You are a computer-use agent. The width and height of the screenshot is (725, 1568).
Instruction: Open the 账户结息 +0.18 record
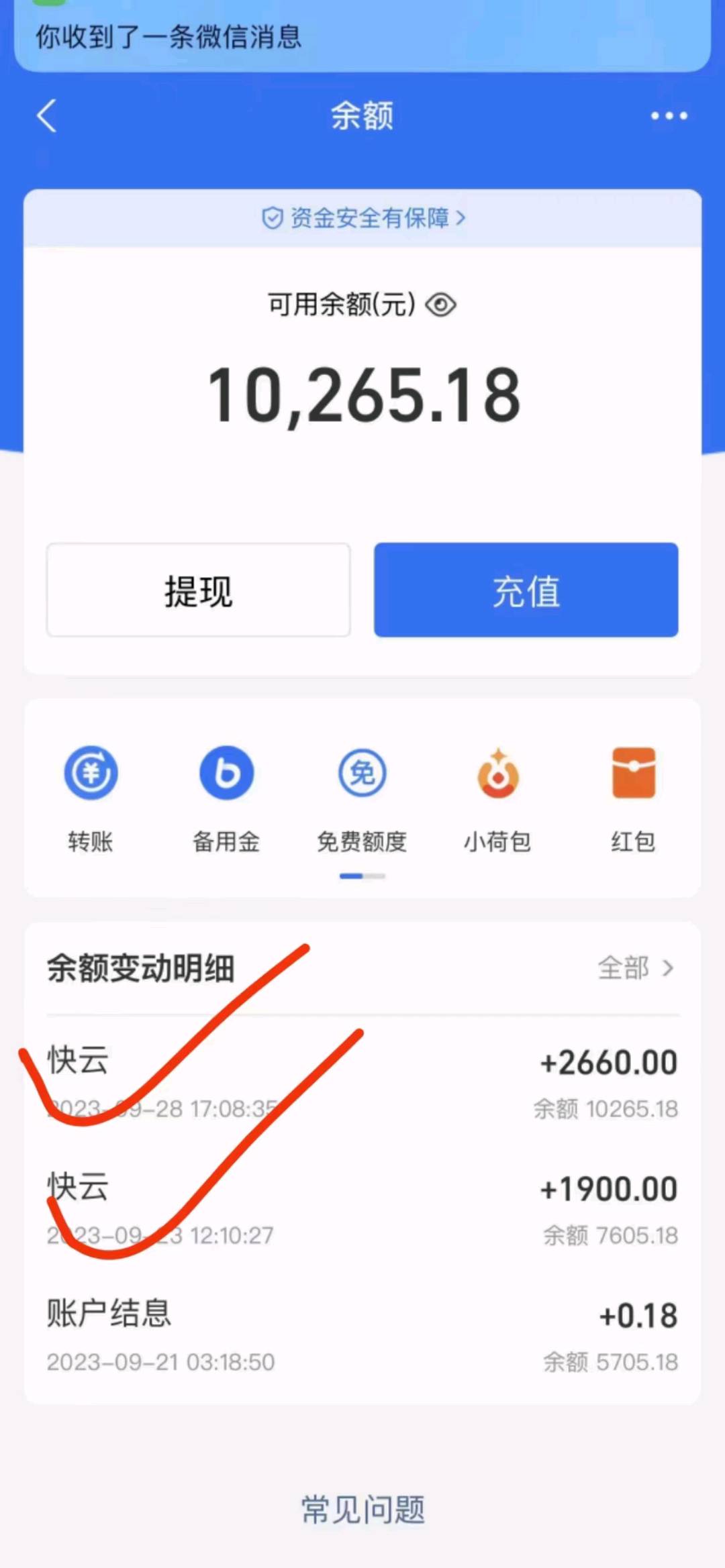(x=362, y=1335)
